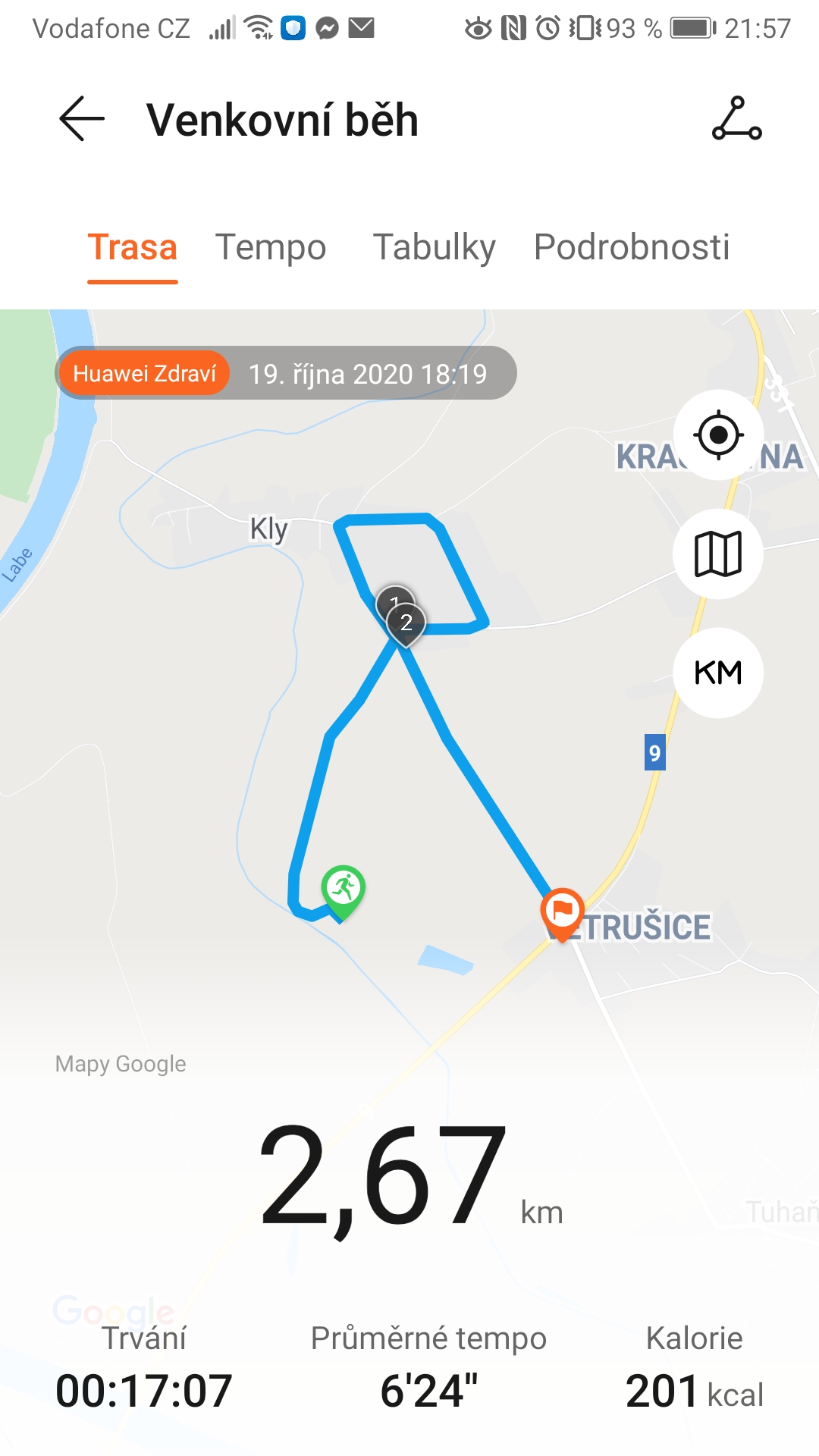Open the route share icon

click(x=736, y=119)
